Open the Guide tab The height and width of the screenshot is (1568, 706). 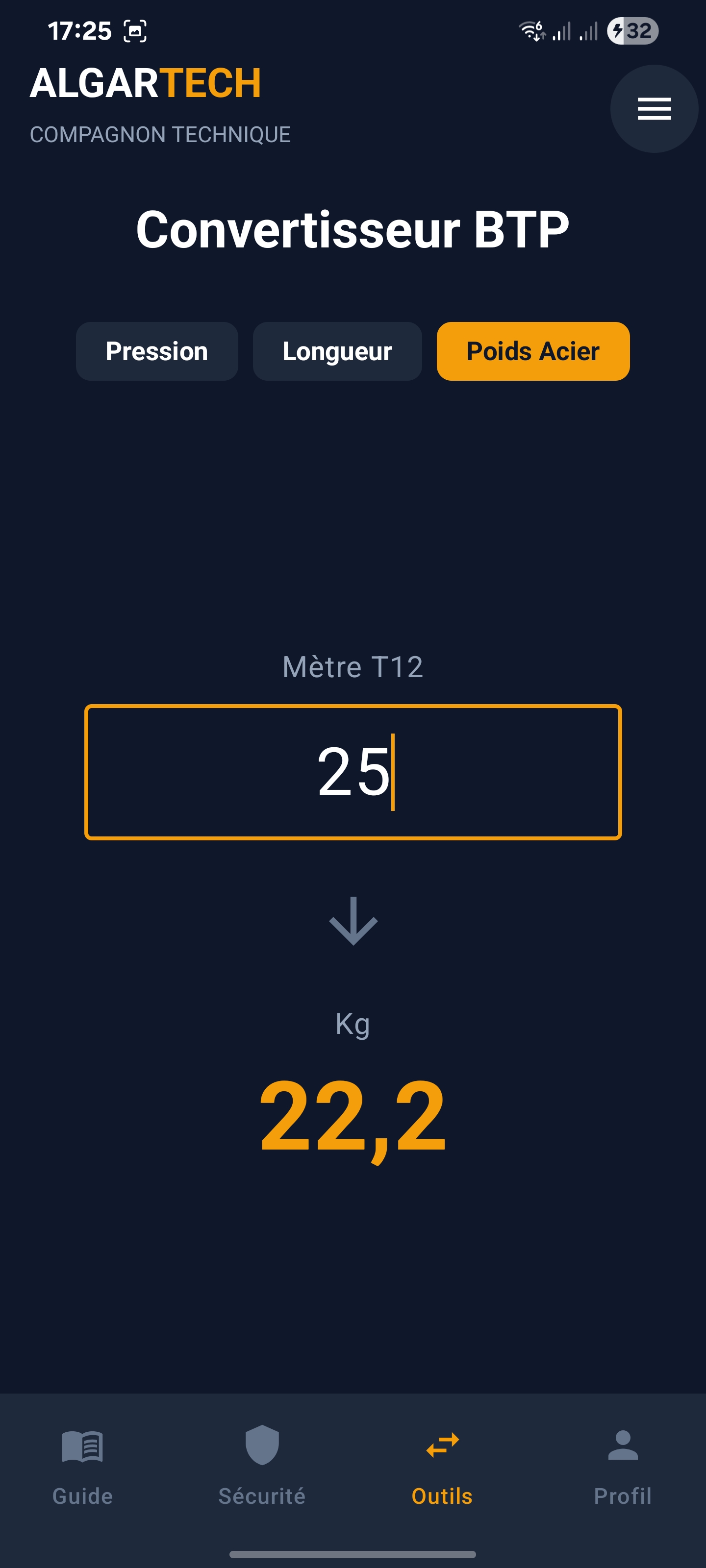(x=83, y=1468)
